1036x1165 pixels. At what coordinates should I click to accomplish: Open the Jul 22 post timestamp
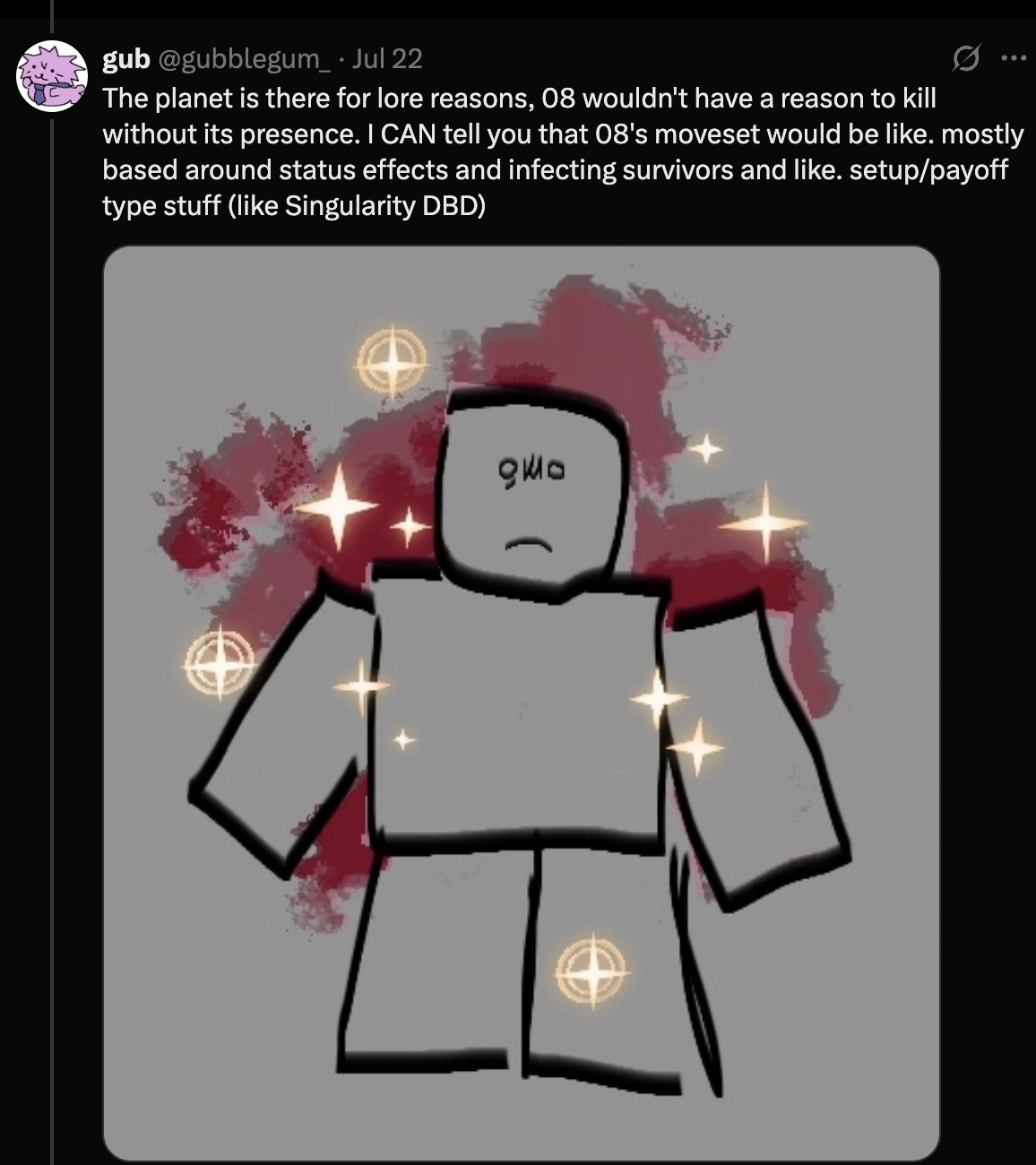point(387,59)
